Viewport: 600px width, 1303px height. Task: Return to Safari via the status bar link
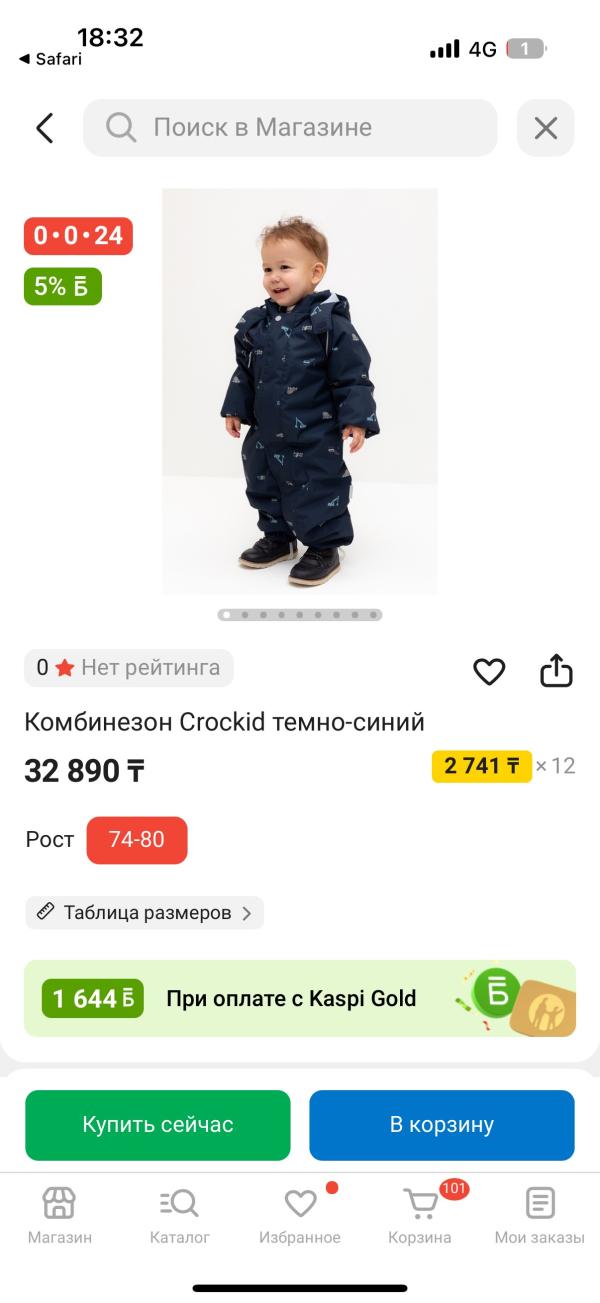(50, 59)
